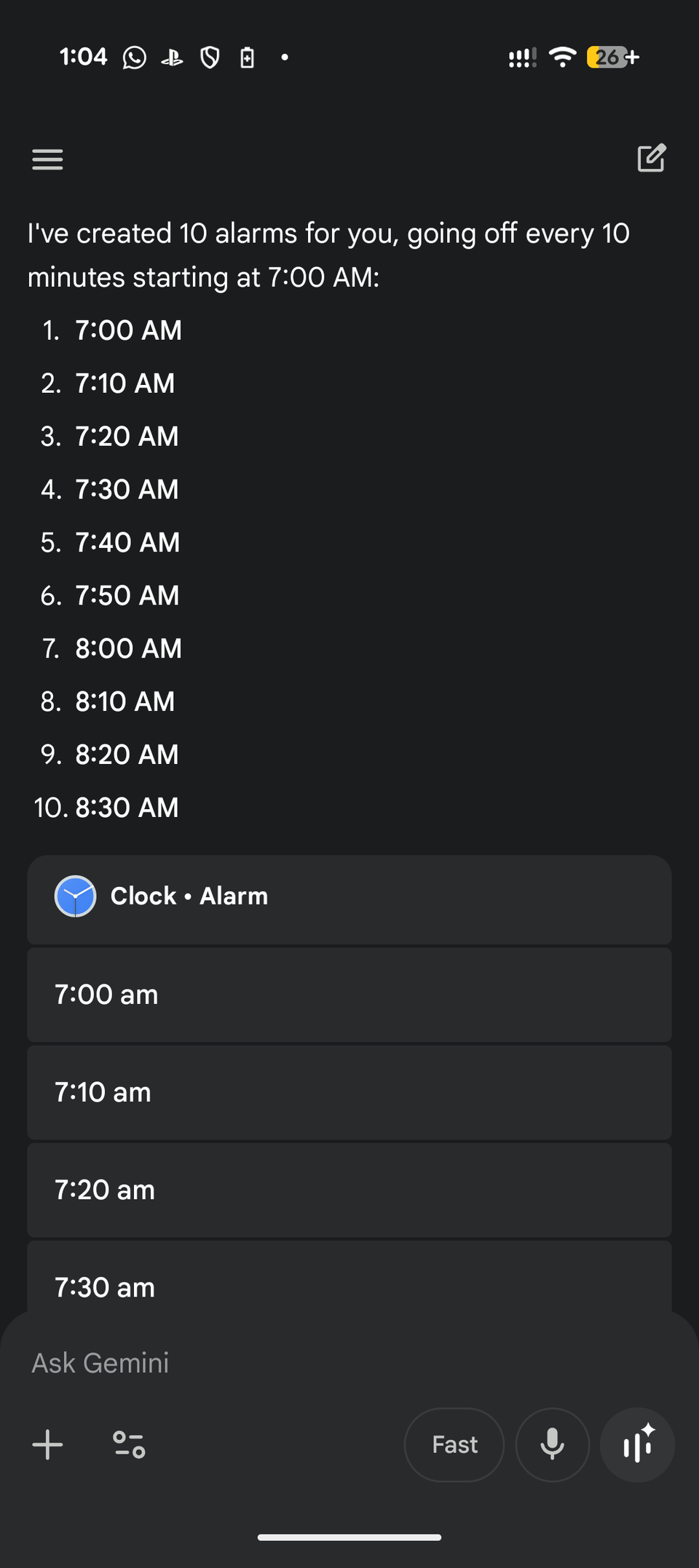Expand the Clock Alarm result card
The width and height of the screenshot is (699, 1568).
[x=349, y=900]
